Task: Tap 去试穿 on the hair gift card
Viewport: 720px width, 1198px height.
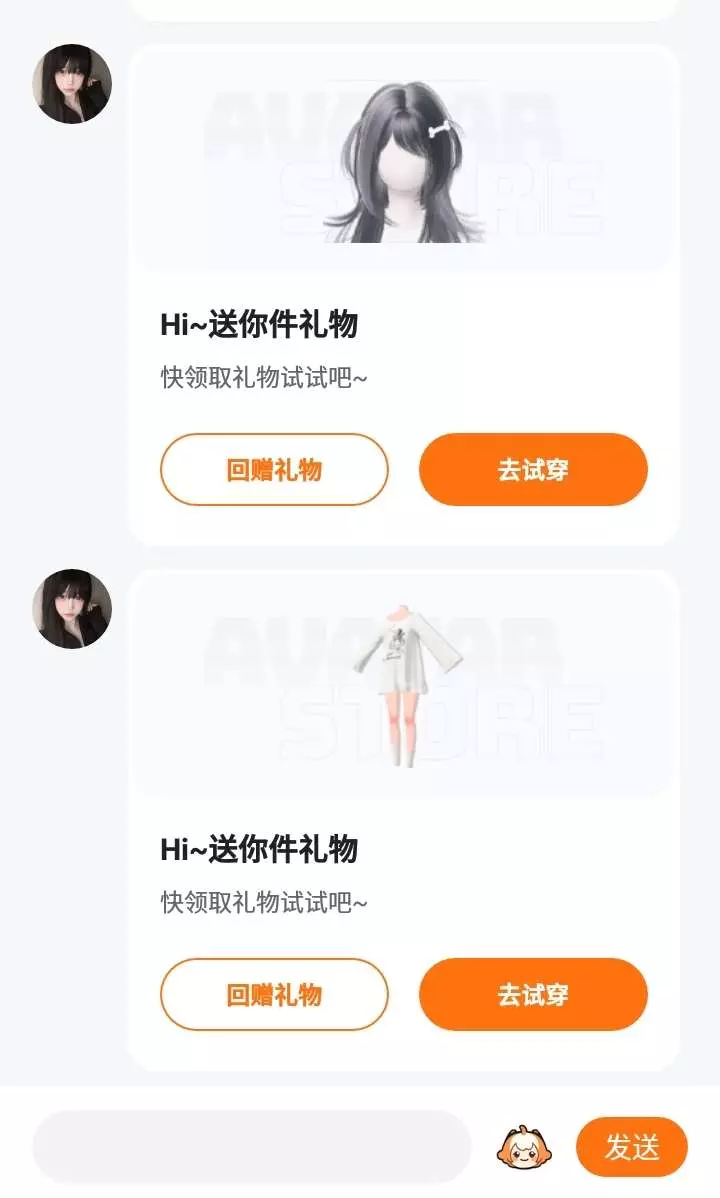Action: click(x=533, y=469)
